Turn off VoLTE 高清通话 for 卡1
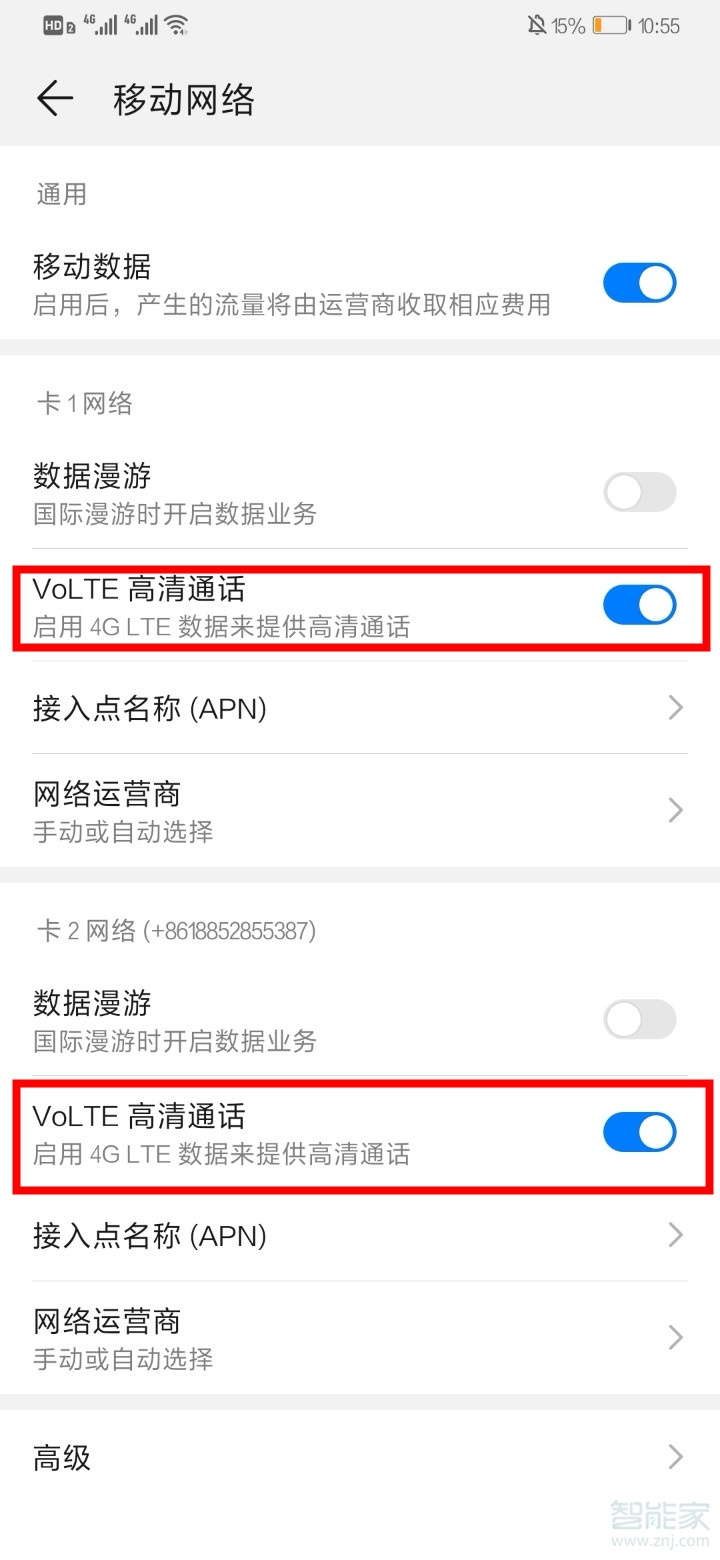Viewport: 720px width, 1560px height. pos(640,605)
